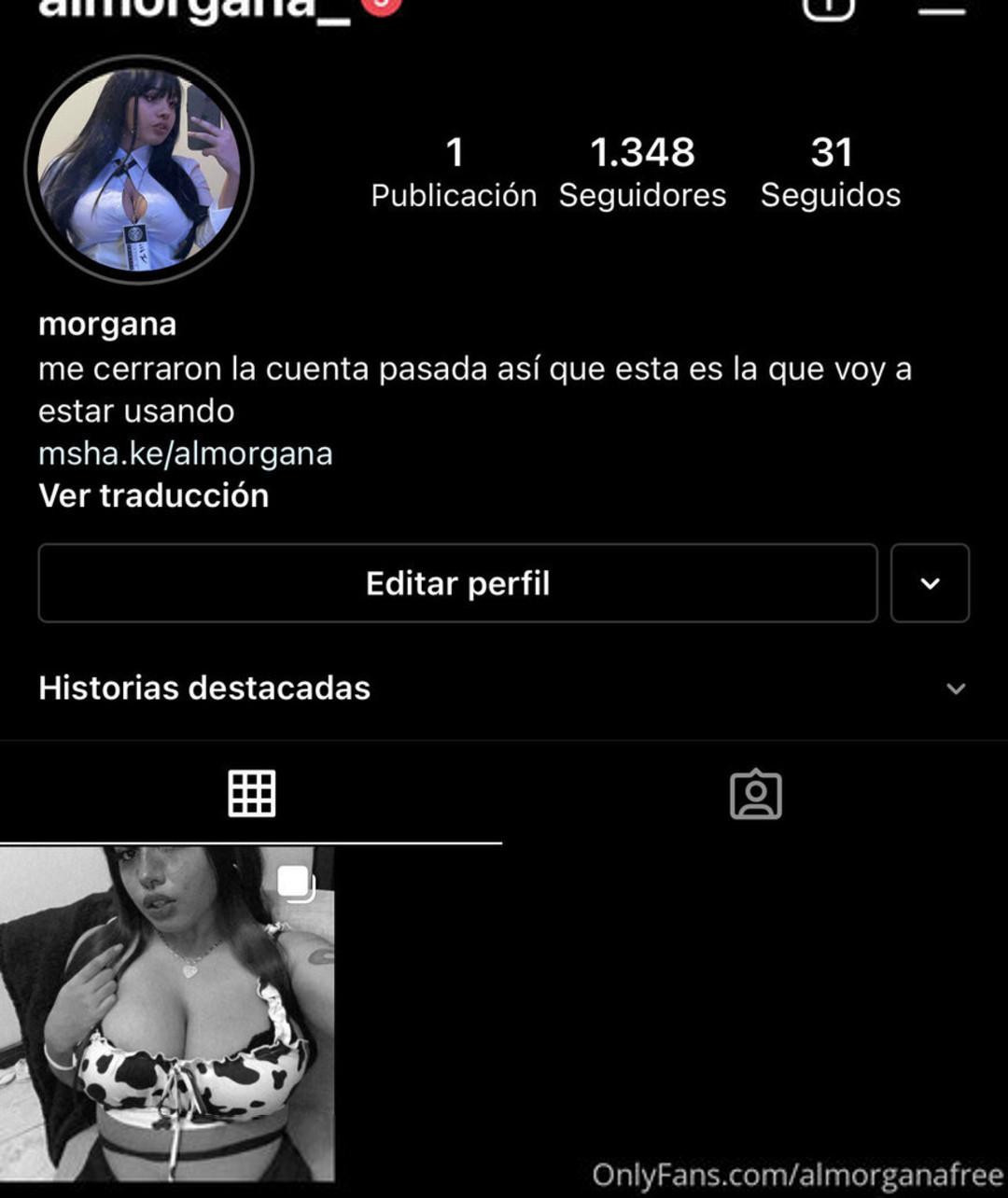This screenshot has width=1008, height=1198.
Task: Switch to the tagged photos tab
Action: pyautogui.click(x=755, y=794)
